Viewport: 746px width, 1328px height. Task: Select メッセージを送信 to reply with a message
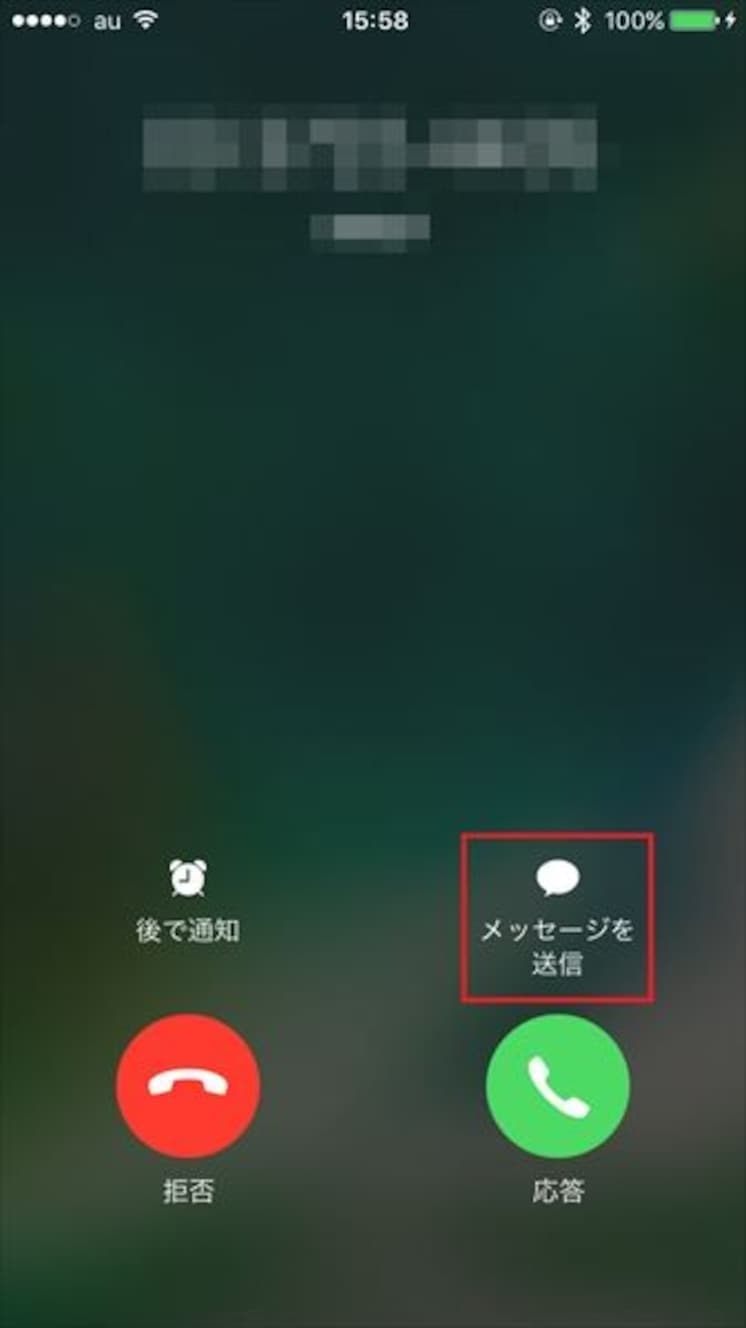pos(557,918)
